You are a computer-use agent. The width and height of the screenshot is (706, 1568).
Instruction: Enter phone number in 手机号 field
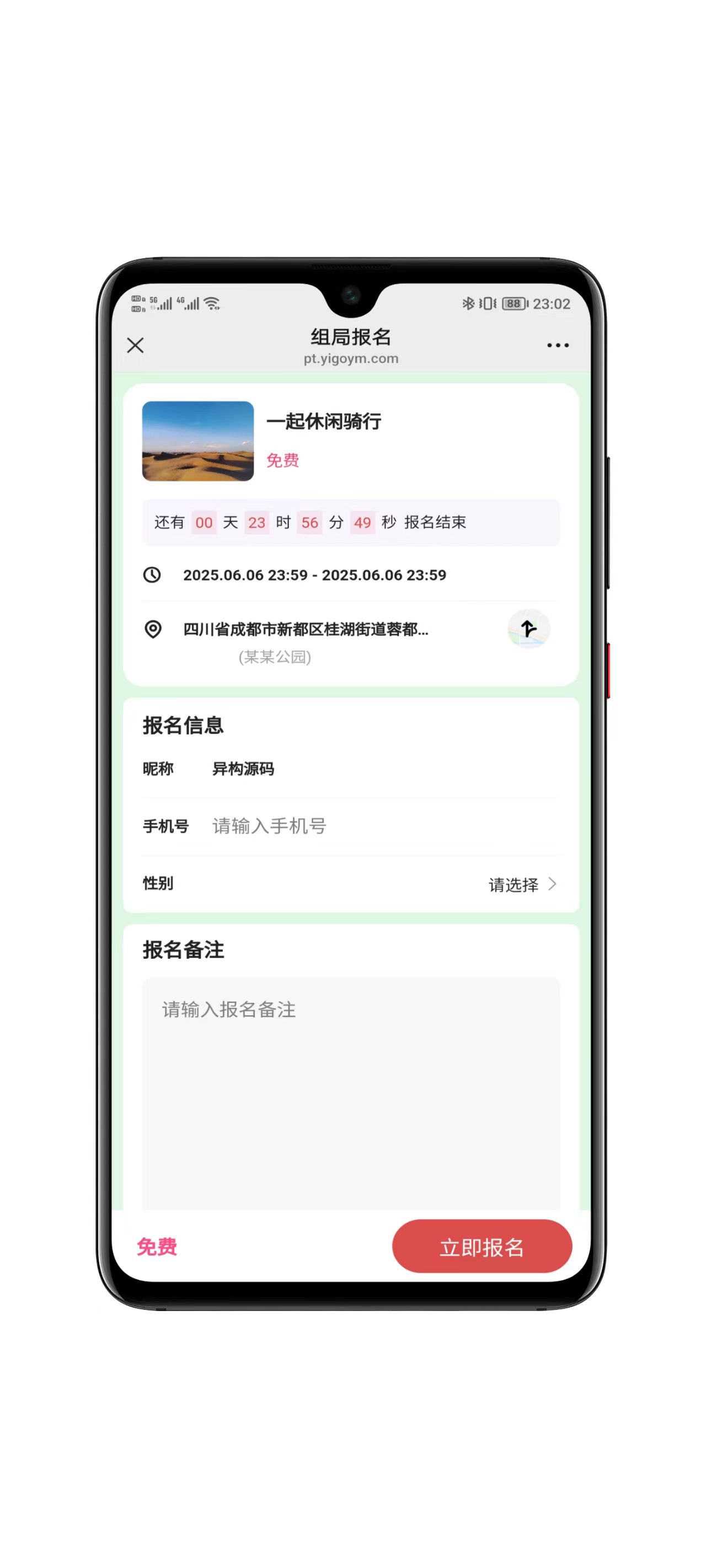(x=366, y=826)
